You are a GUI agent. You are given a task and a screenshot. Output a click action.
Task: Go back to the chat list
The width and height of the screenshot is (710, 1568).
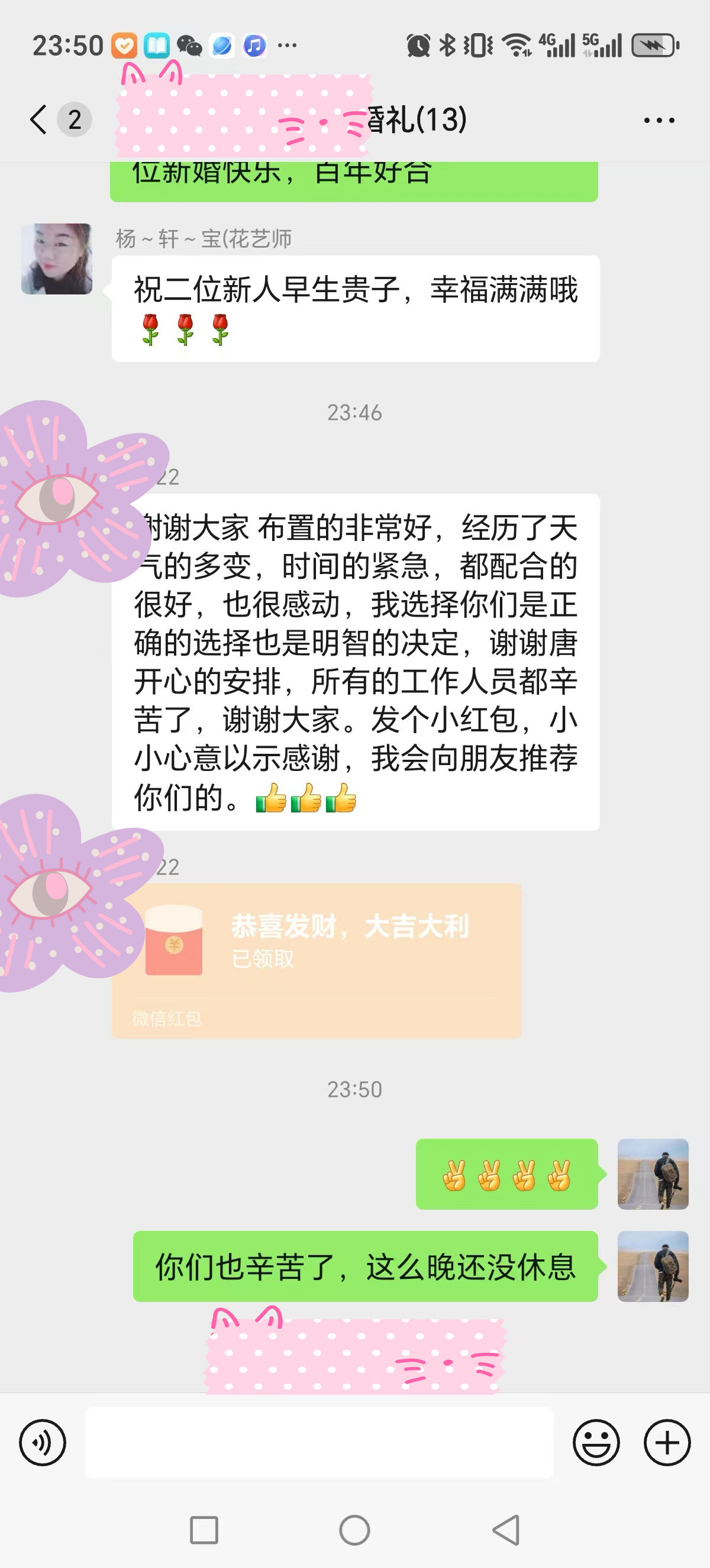click(39, 119)
